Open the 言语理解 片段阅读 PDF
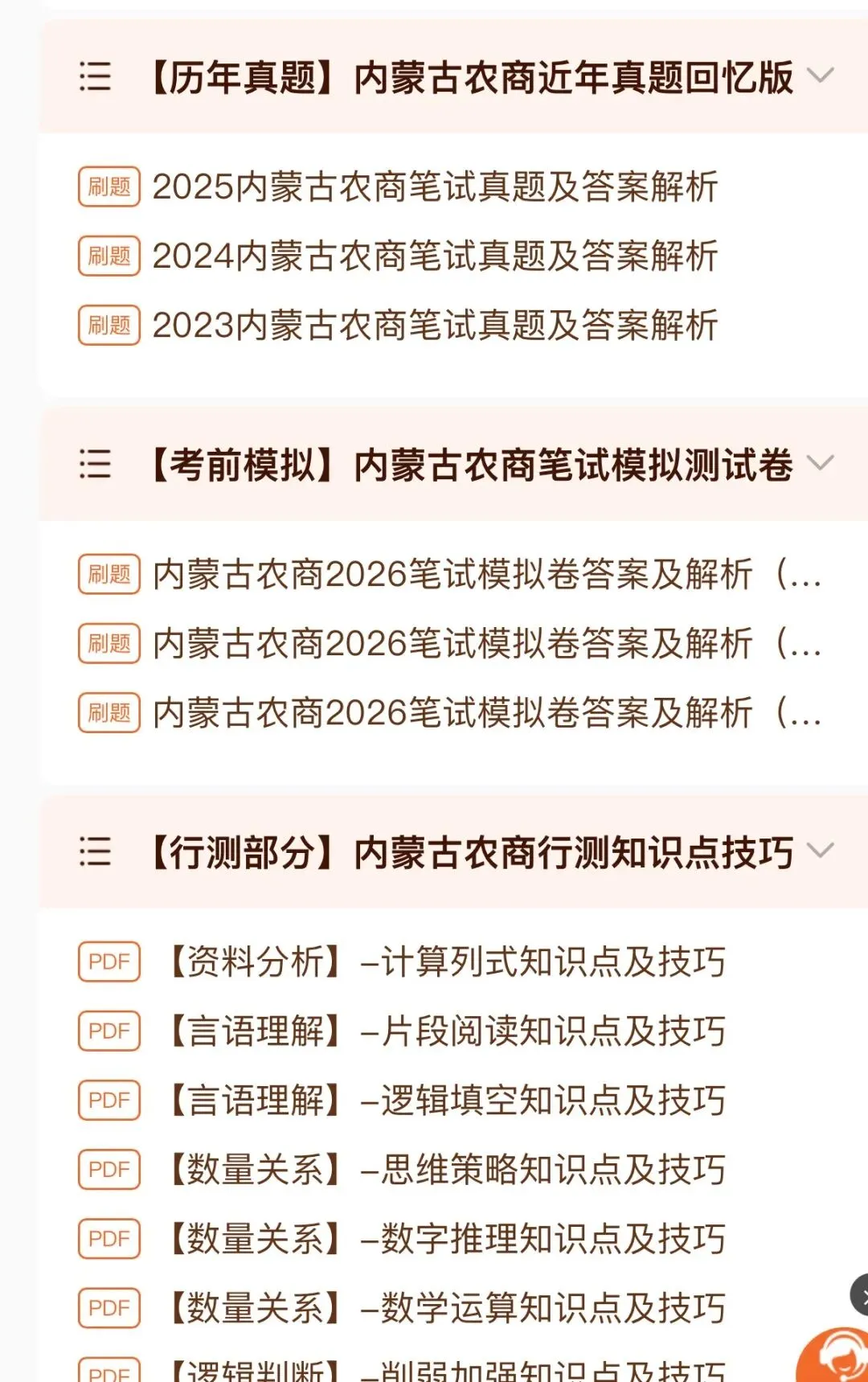The width and height of the screenshot is (868, 1382). (x=444, y=1031)
